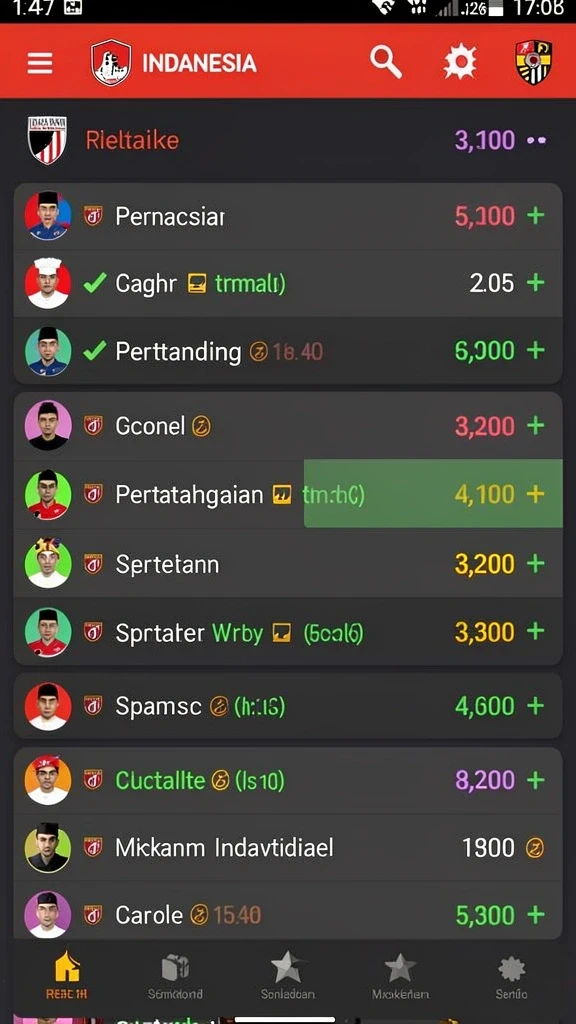Select the highlighted Pertatahgaian row
This screenshot has height=1024, width=576.
[x=288, y=494]
